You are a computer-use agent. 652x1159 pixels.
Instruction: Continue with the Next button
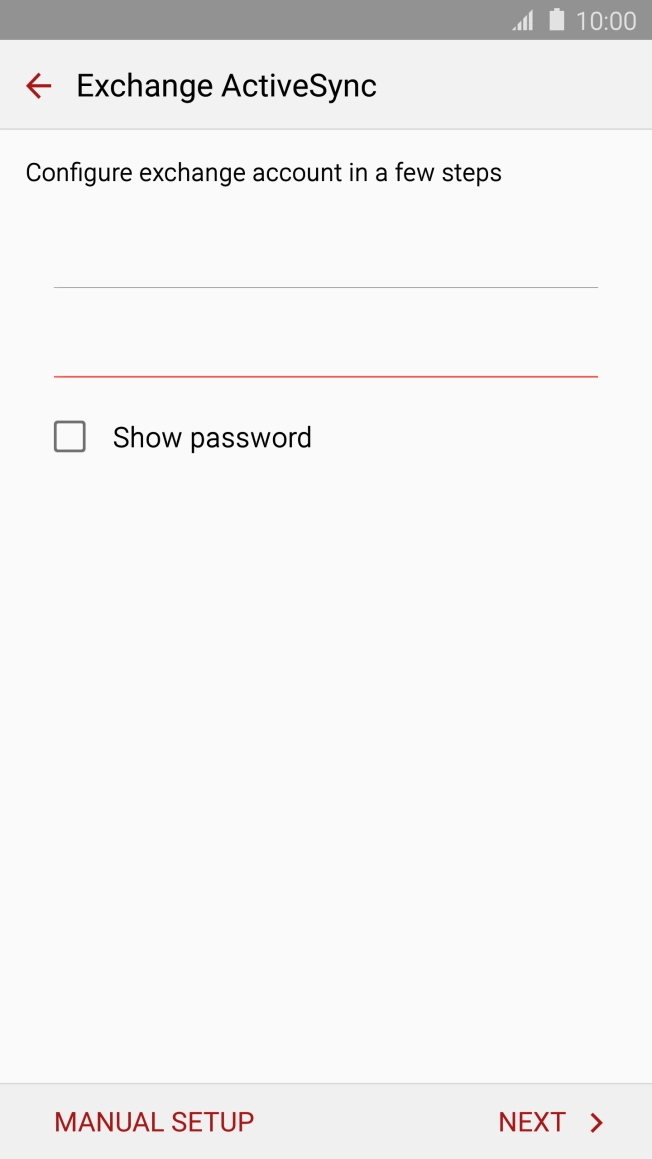tap(551, 1122)
